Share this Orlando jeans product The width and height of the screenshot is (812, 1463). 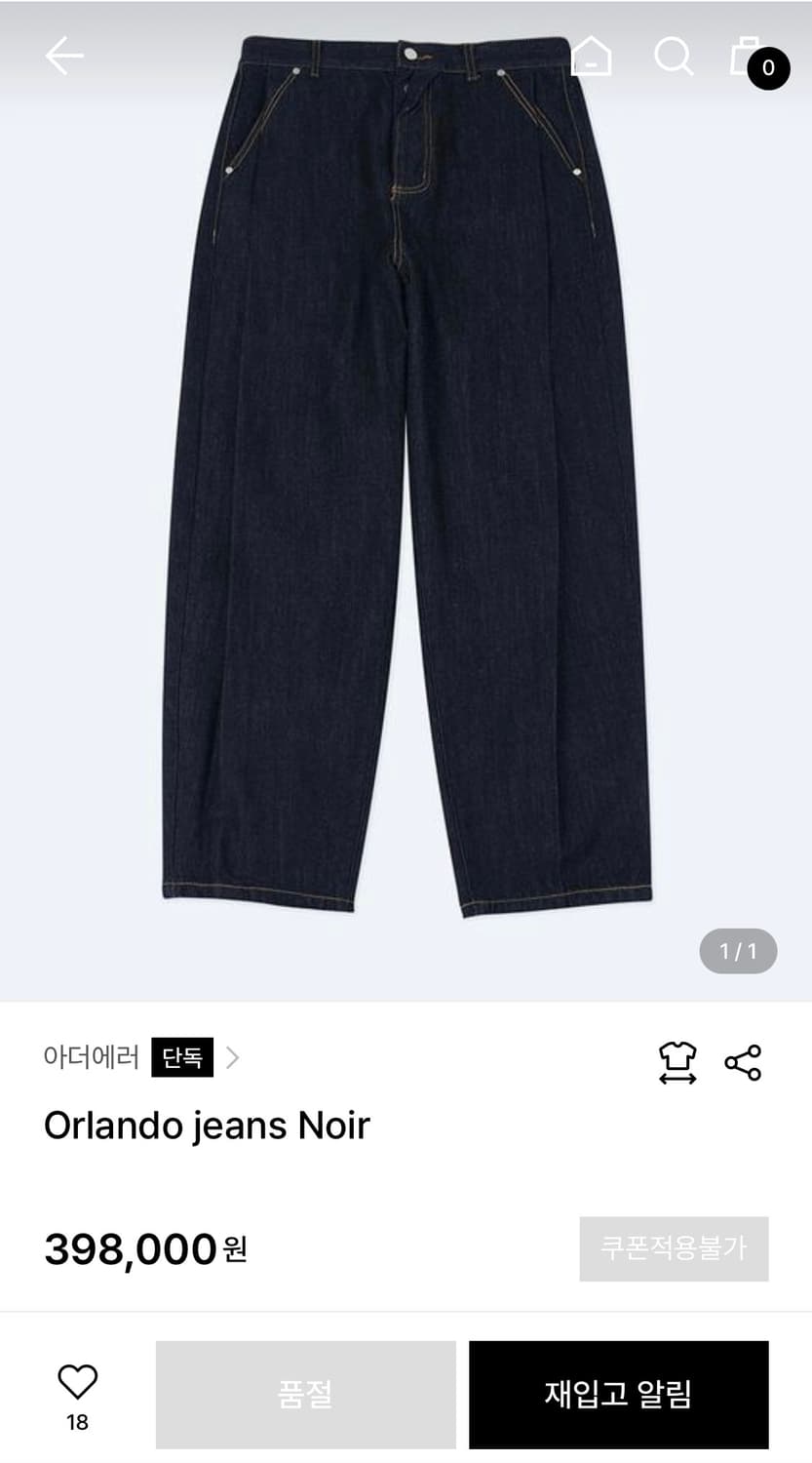pos(743,1062)
